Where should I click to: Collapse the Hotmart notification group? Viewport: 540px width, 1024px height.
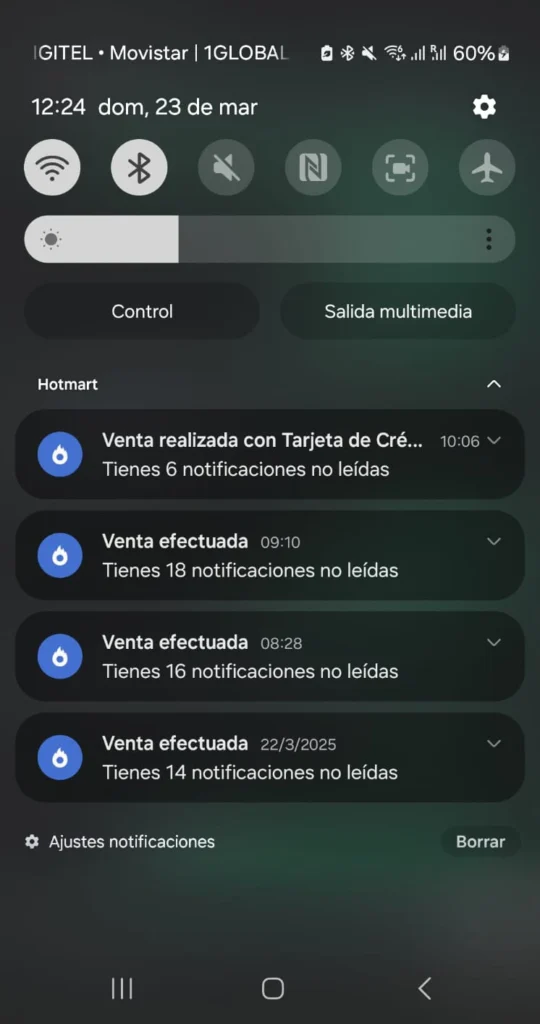pyautogui.click(x=494, y=384)
